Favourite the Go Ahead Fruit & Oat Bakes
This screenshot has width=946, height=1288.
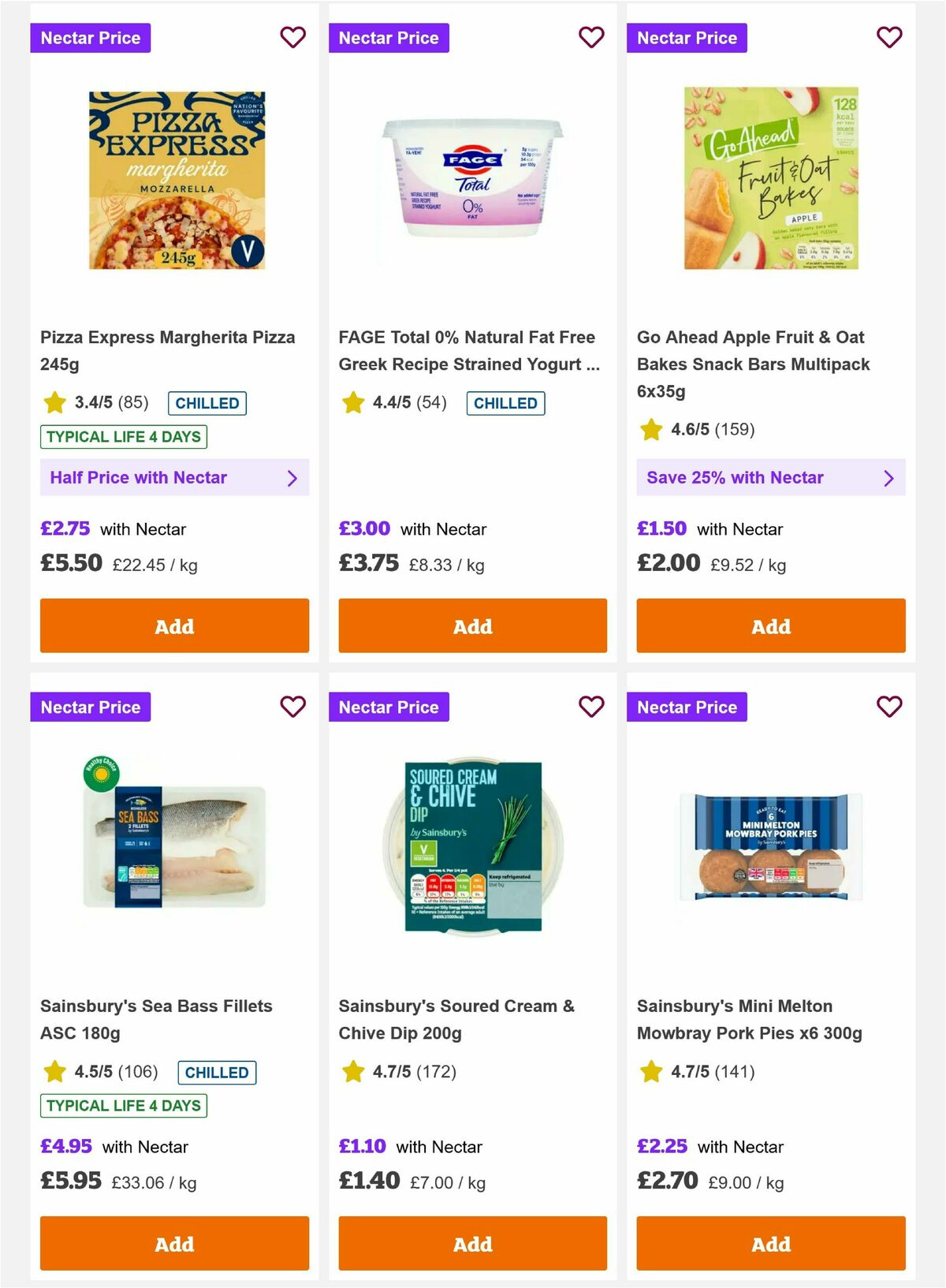click(x=888, y=37)
